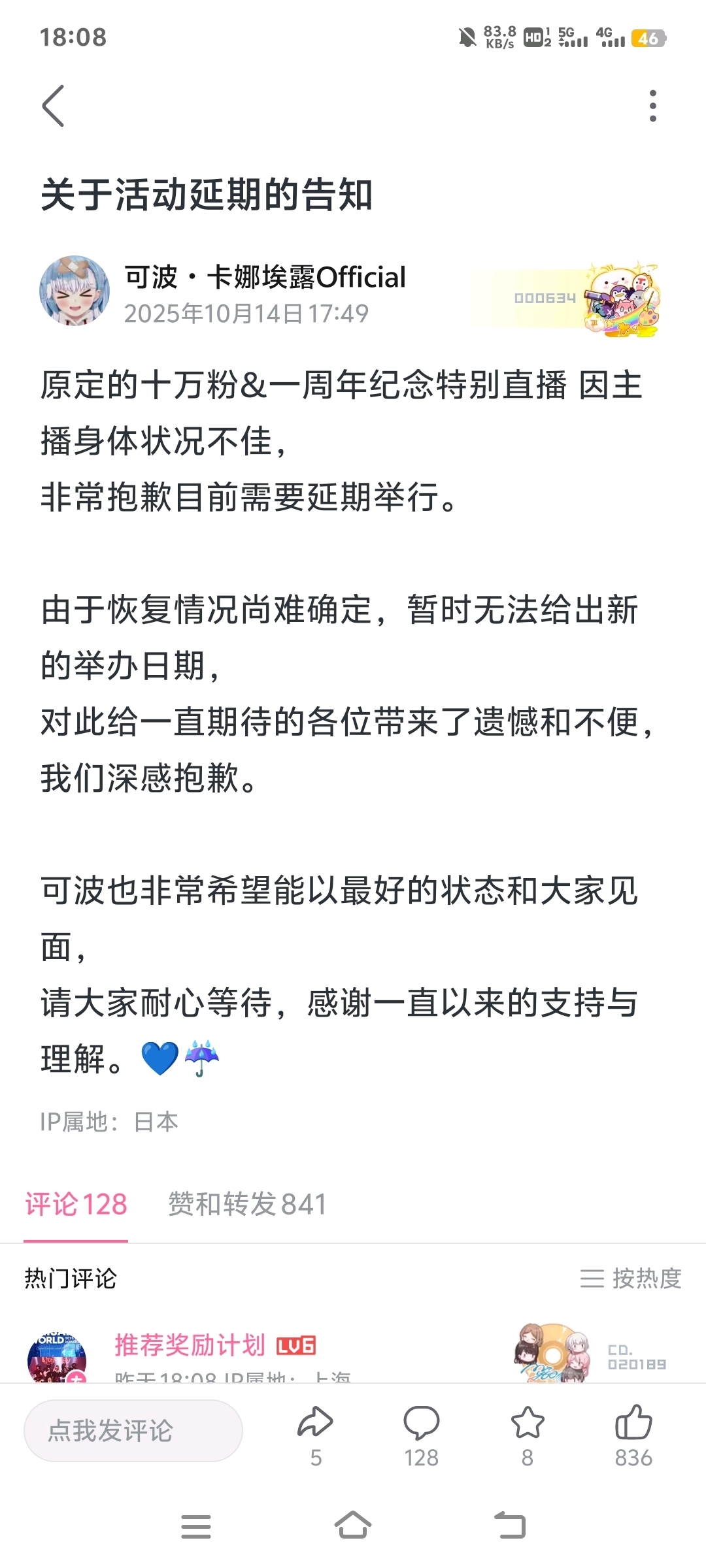Switch to the 赞和转发 841 tab
This screenshot has height=1568, width=706.
point(247,1204)
